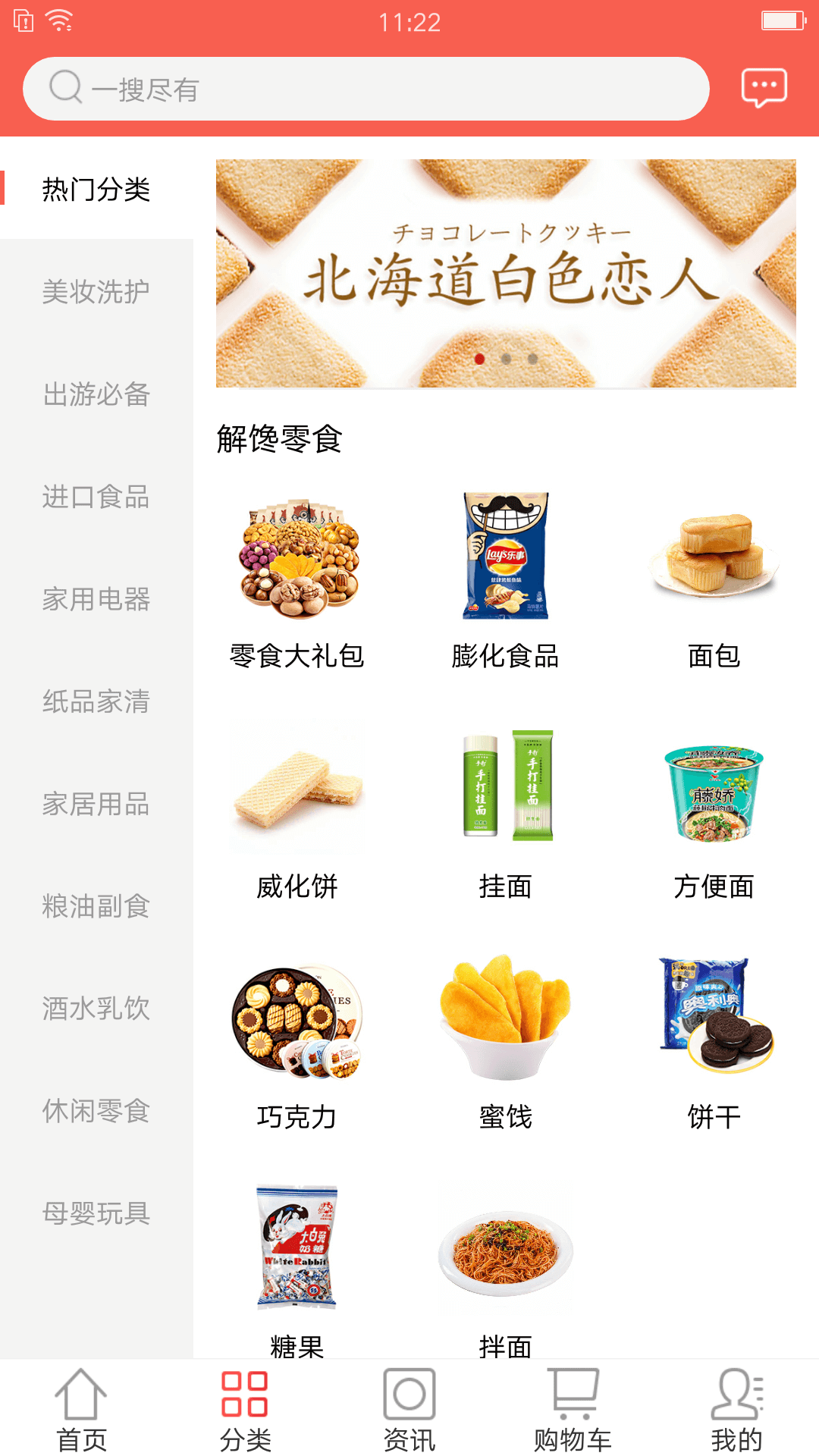Tap the 一搜尽有 search box
The height and width of the screenshot is (1456, 819).
[x=366, y=89]
